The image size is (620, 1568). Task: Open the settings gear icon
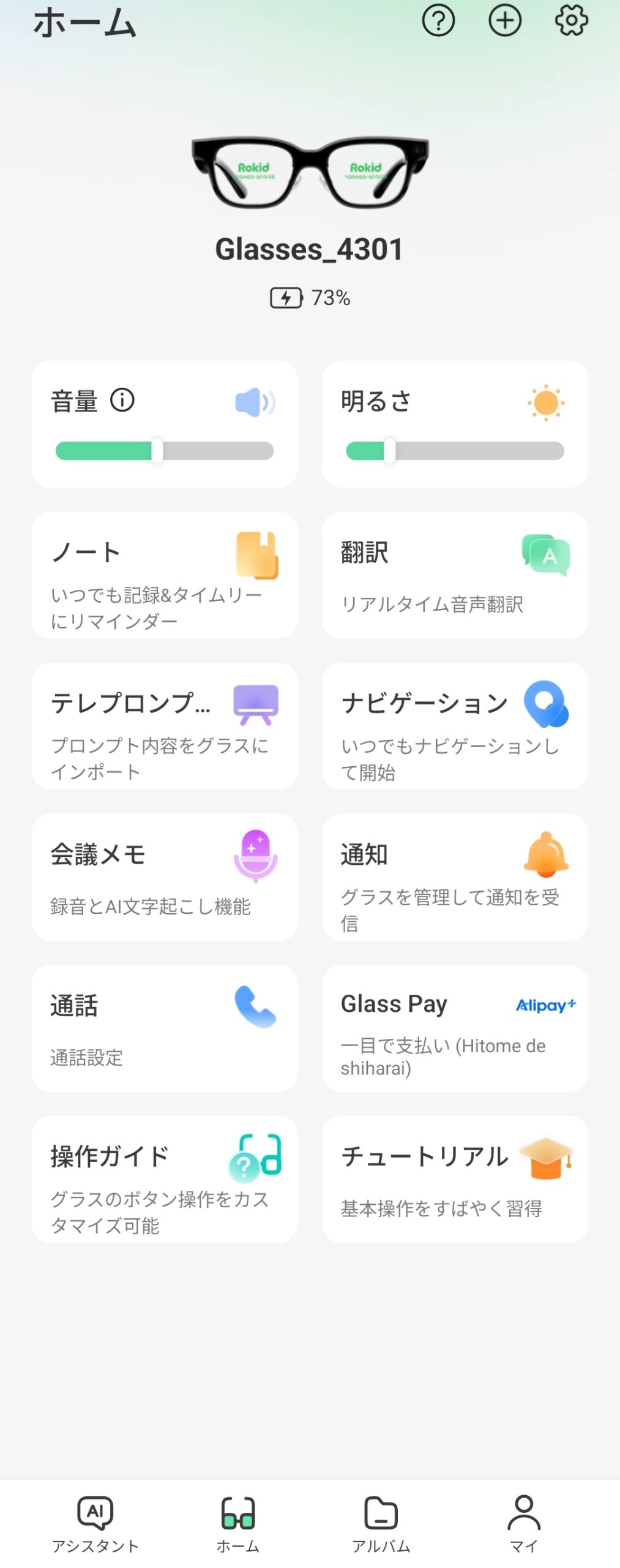click(x=571, y=21)
